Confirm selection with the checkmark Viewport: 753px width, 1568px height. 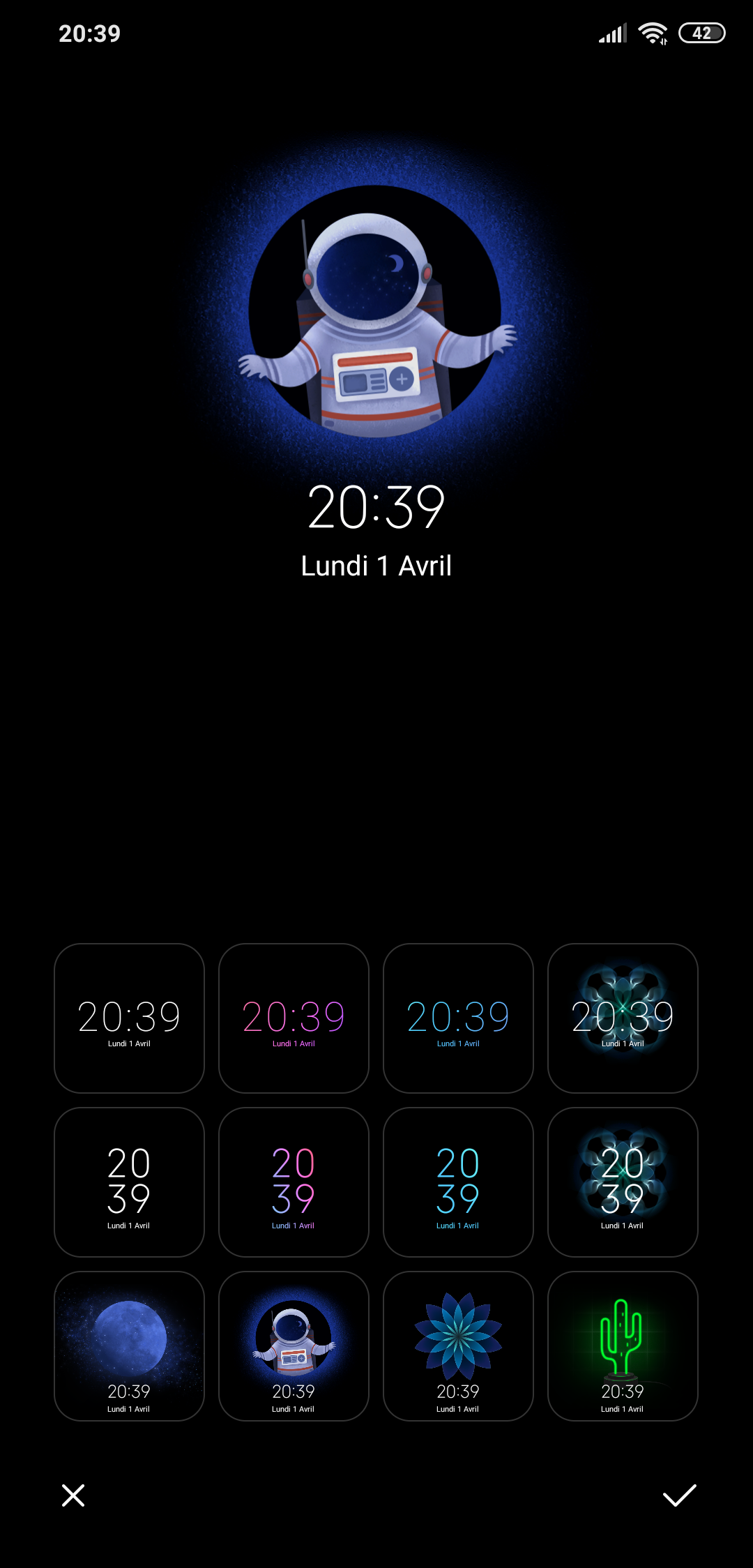680,1495
